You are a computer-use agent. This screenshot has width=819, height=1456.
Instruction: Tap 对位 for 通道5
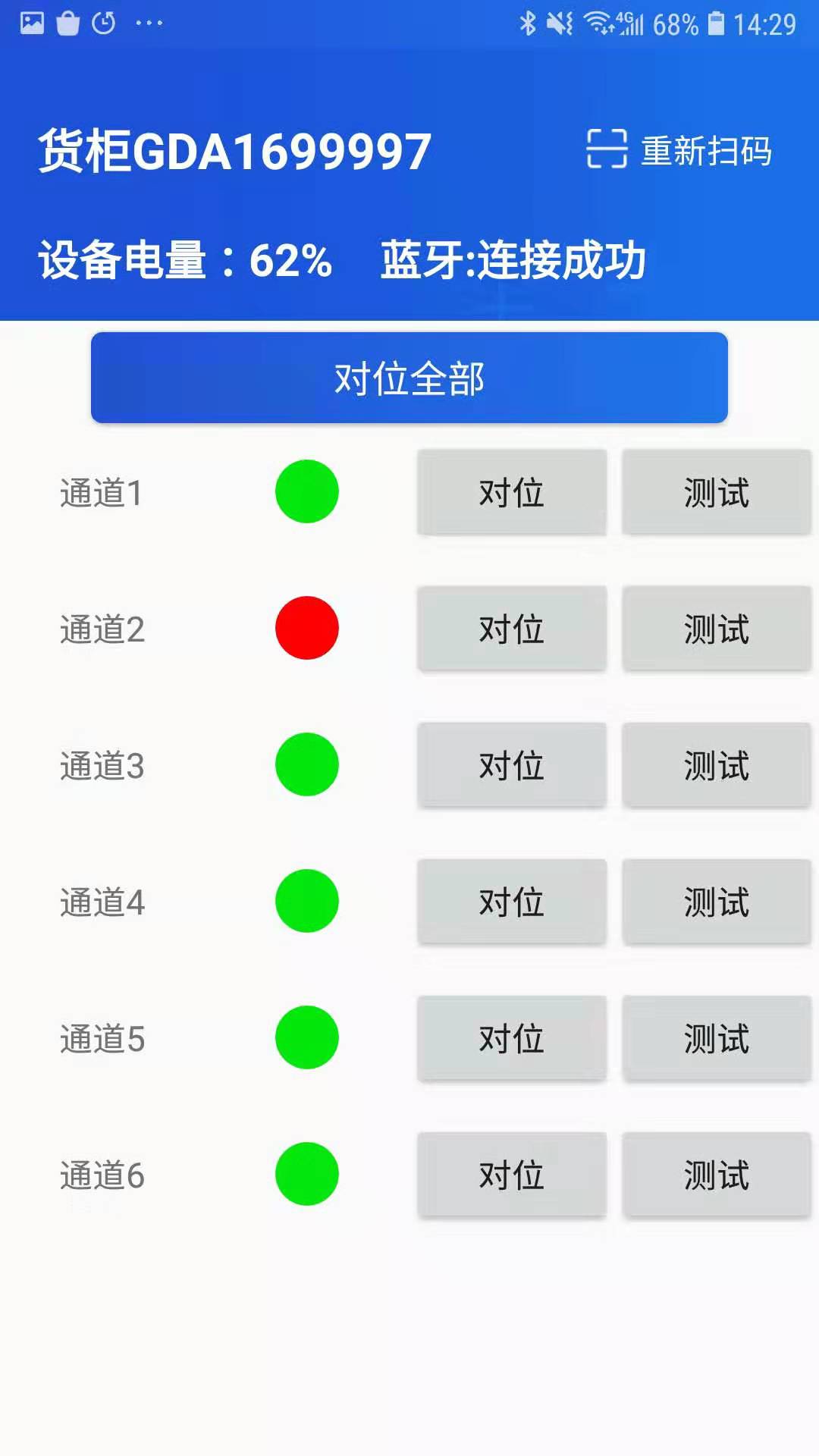[x=512, y=1038]
